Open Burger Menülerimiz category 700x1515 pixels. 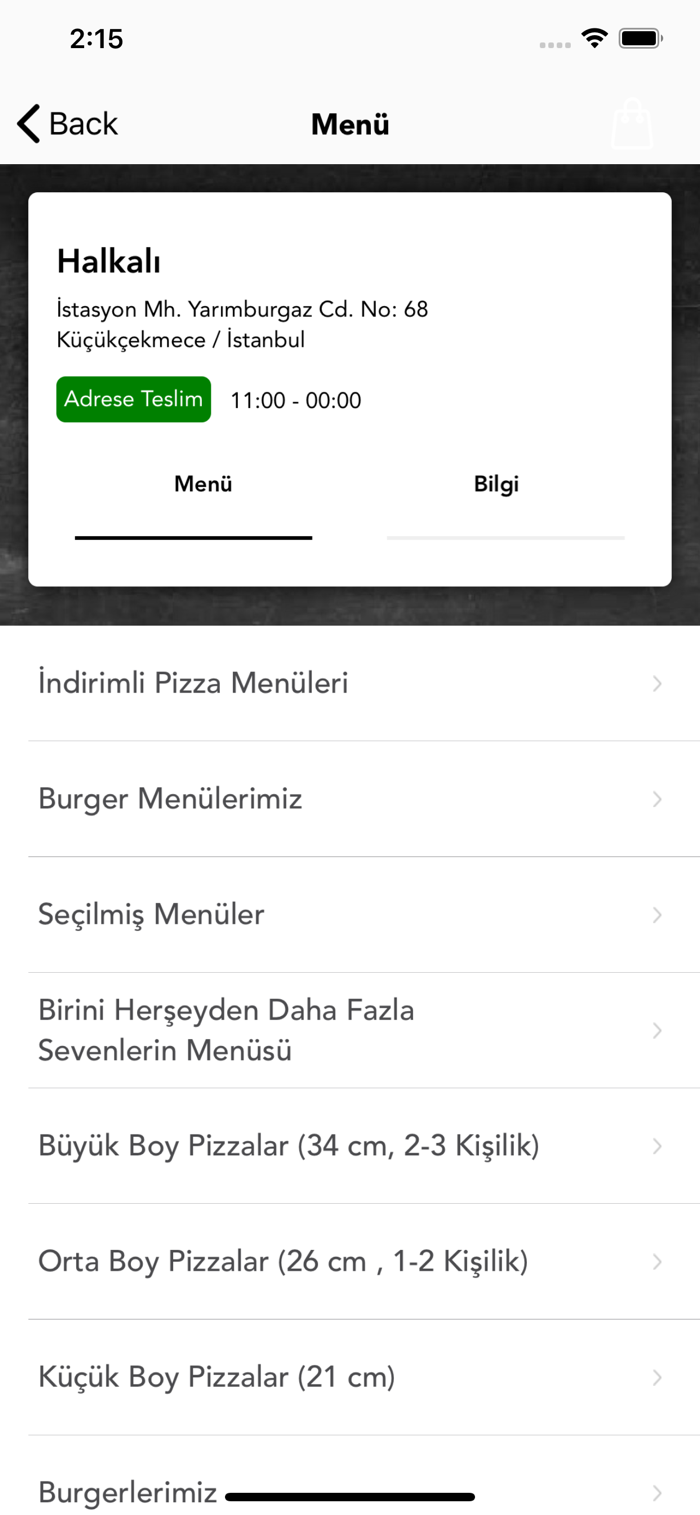click(350, 799)
